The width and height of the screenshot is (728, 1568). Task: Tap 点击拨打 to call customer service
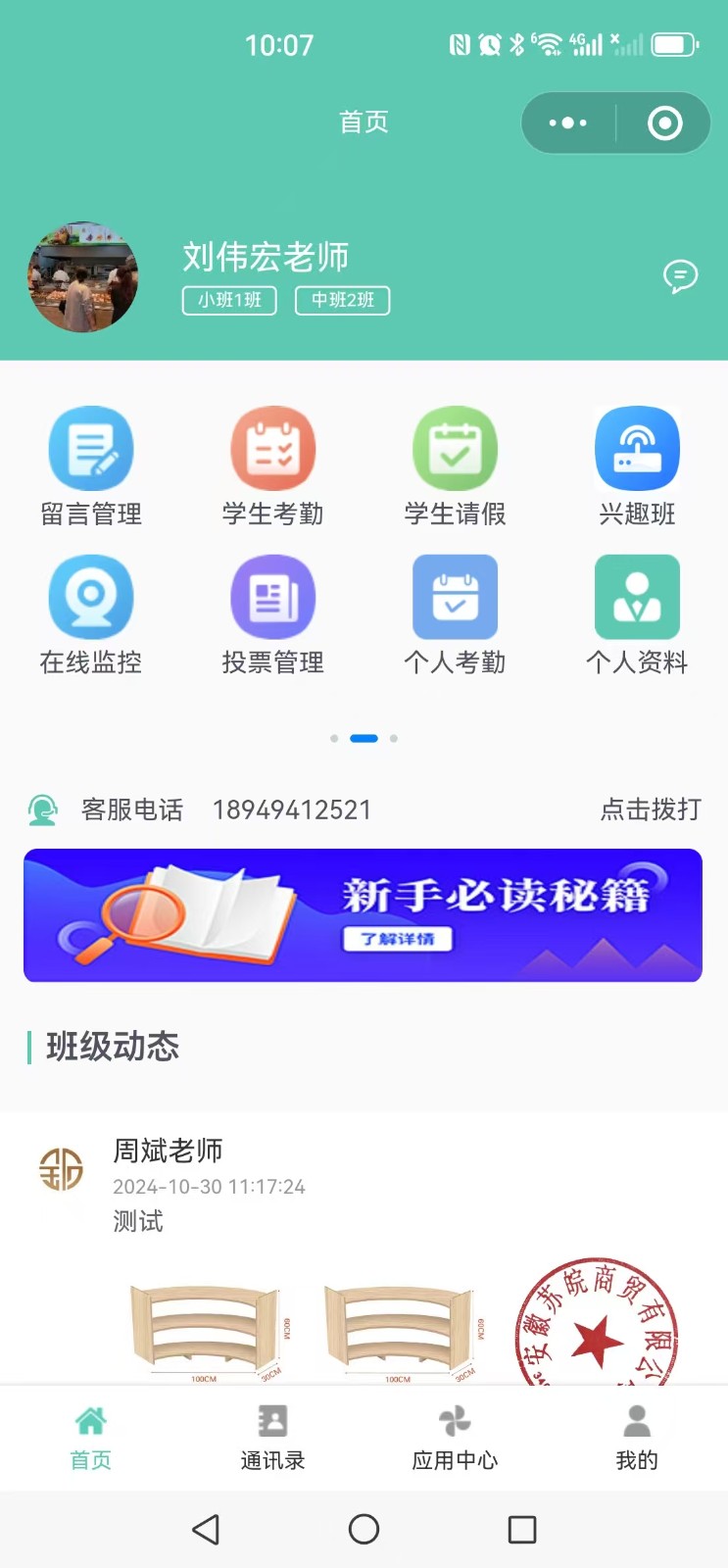(651, 809)
